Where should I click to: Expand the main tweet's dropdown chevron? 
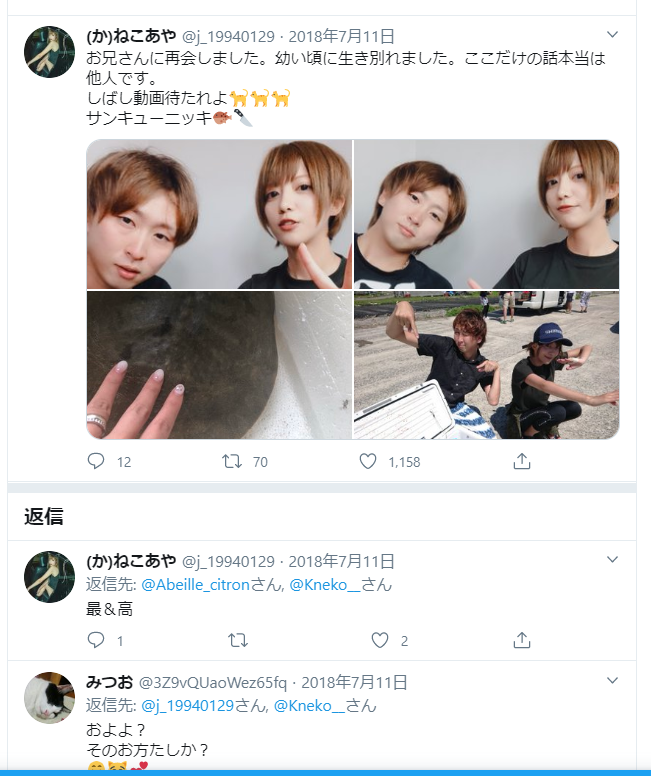tap(614, 35)
